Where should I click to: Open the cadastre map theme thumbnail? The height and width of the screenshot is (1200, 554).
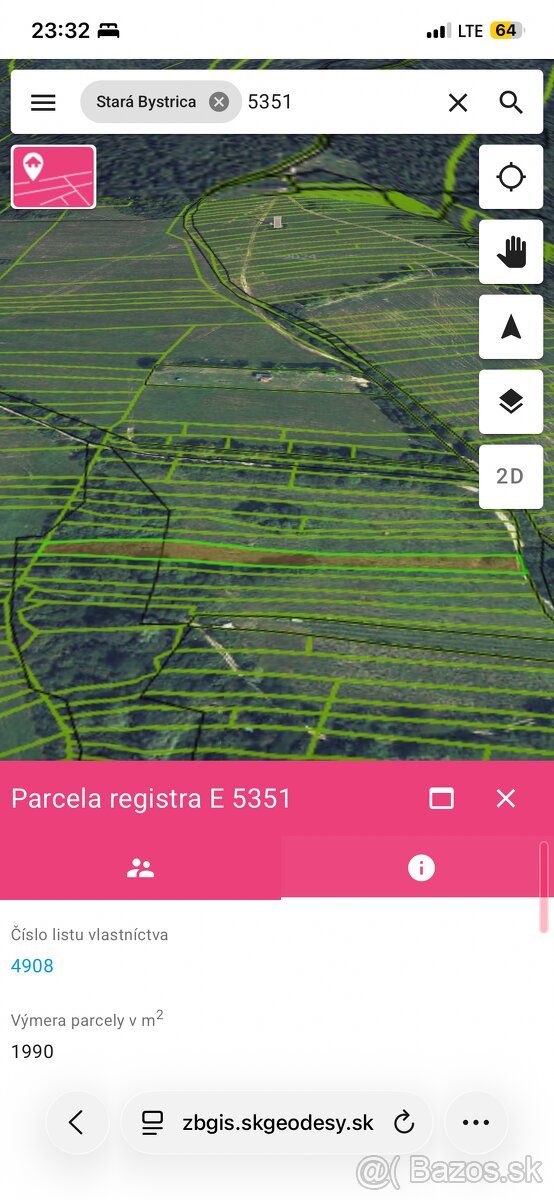coord(54,177)
